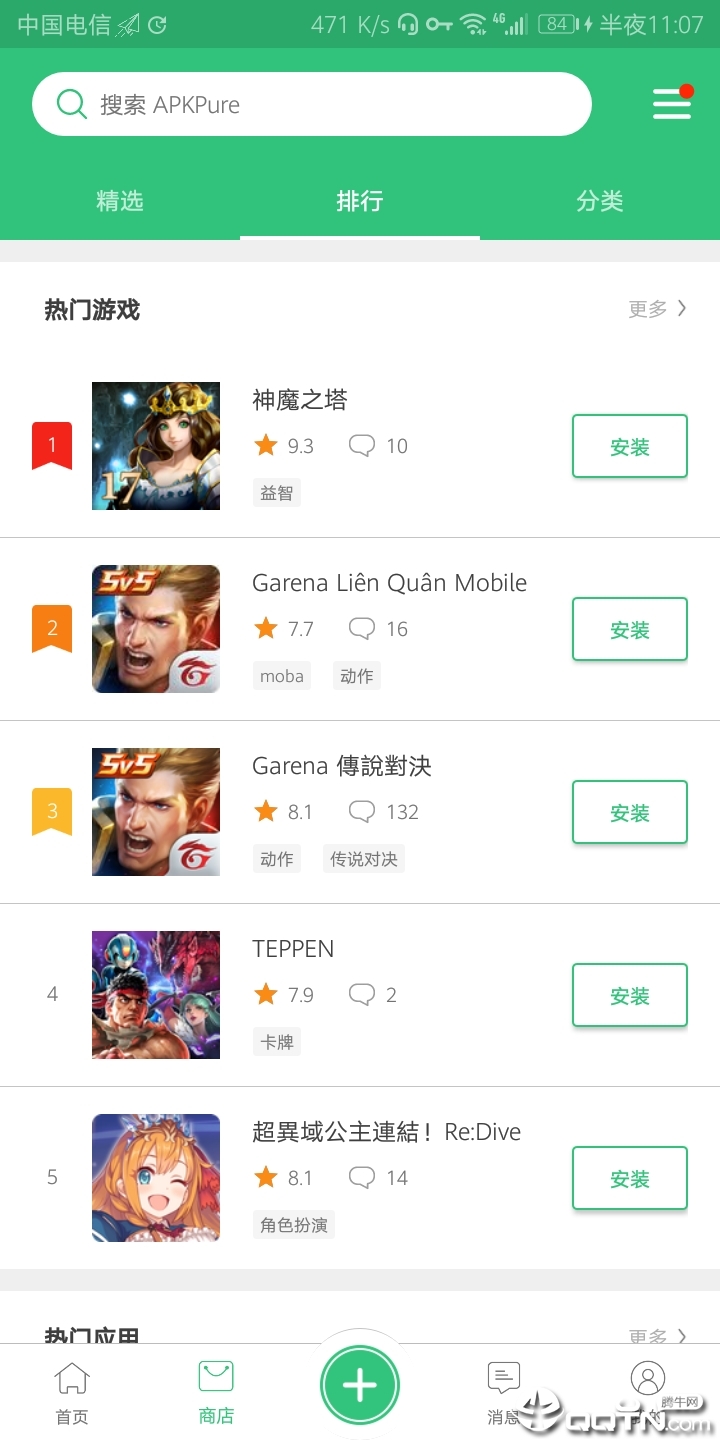This screenshot has height=1440, width=720.
Task: Tap the green plus button
Action: coord(360,1385)
